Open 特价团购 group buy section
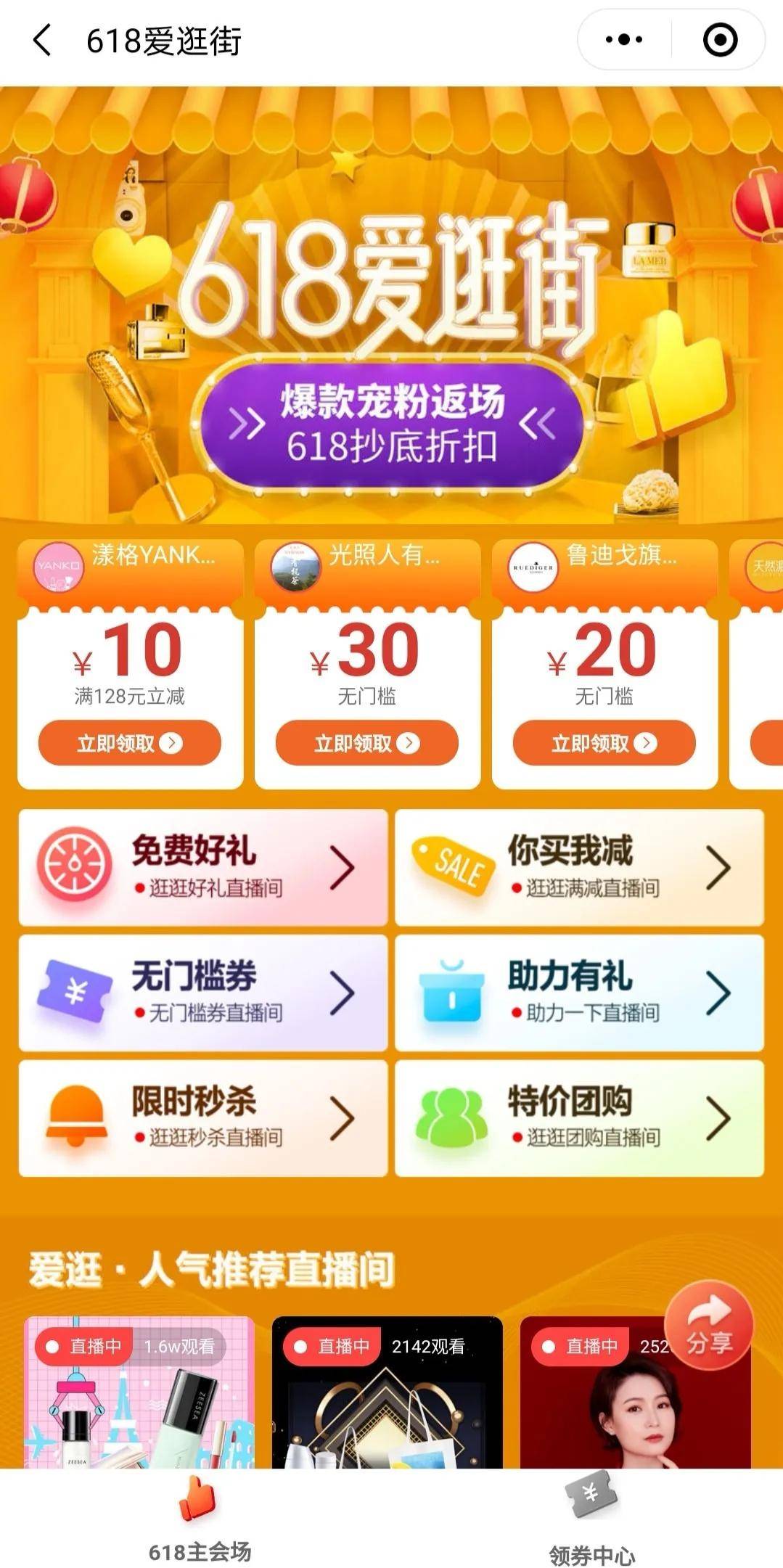The height and width of the screenshot is (1568, 783). pos(579,1117)
